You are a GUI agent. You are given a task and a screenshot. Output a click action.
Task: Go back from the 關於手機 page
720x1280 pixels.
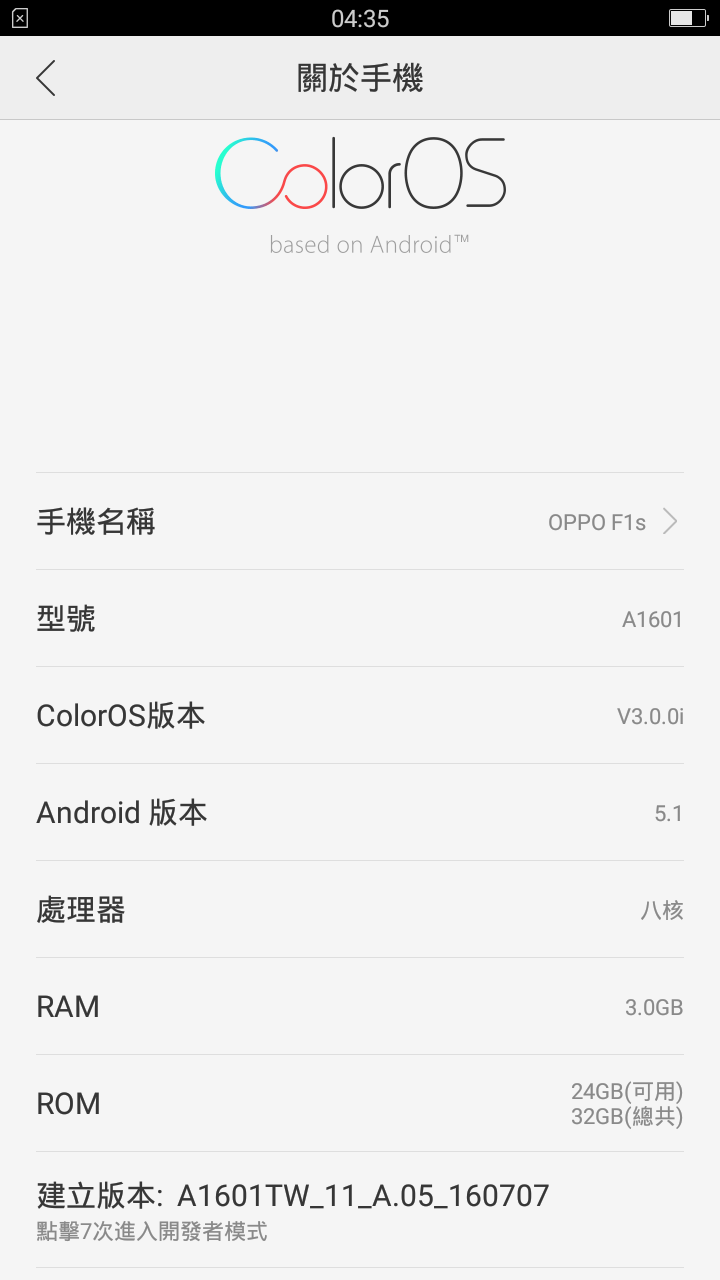(x=45, y=78)
